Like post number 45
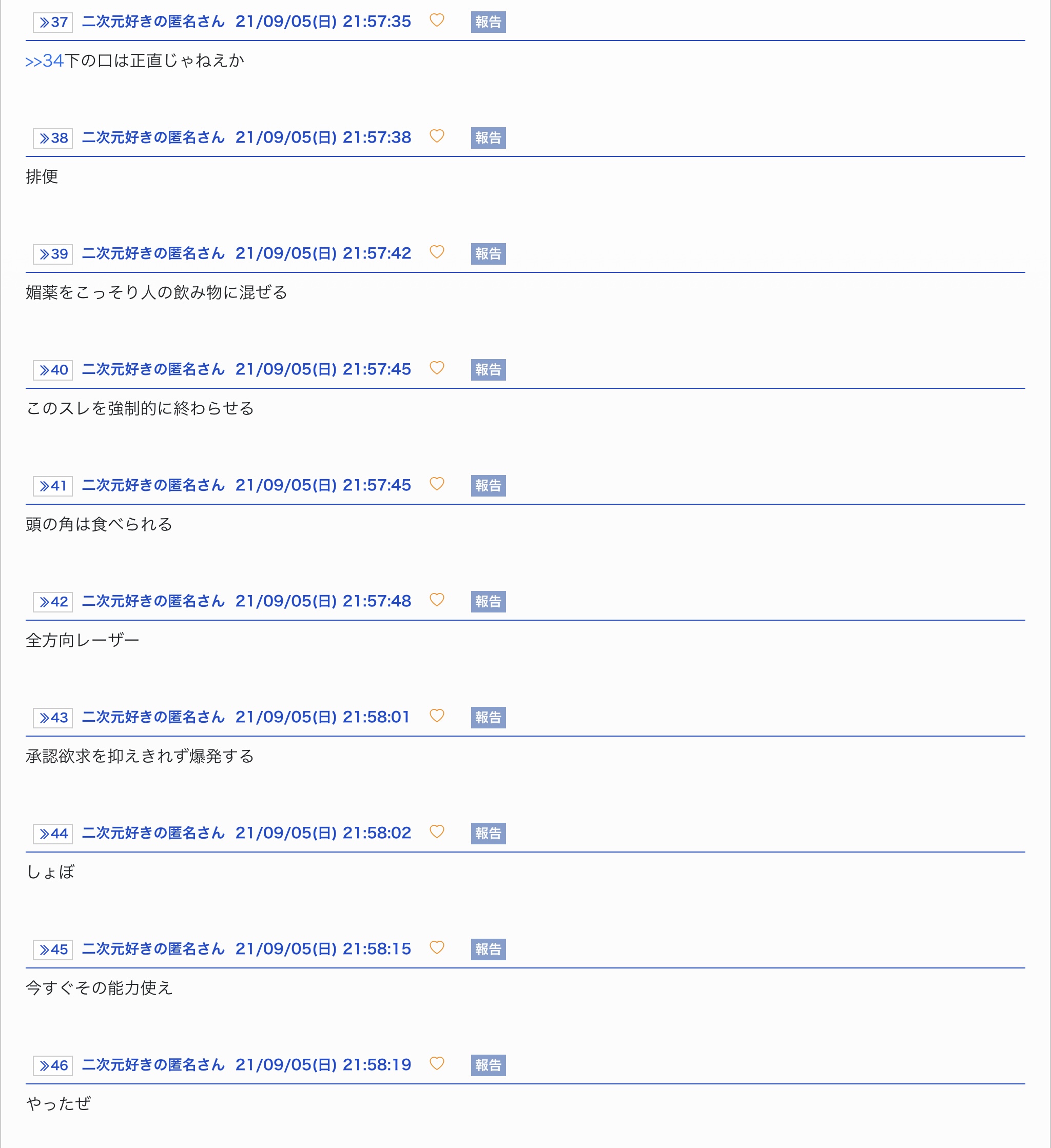Viewport: 1051px width, 1148px height. click(x=436, y=948)
